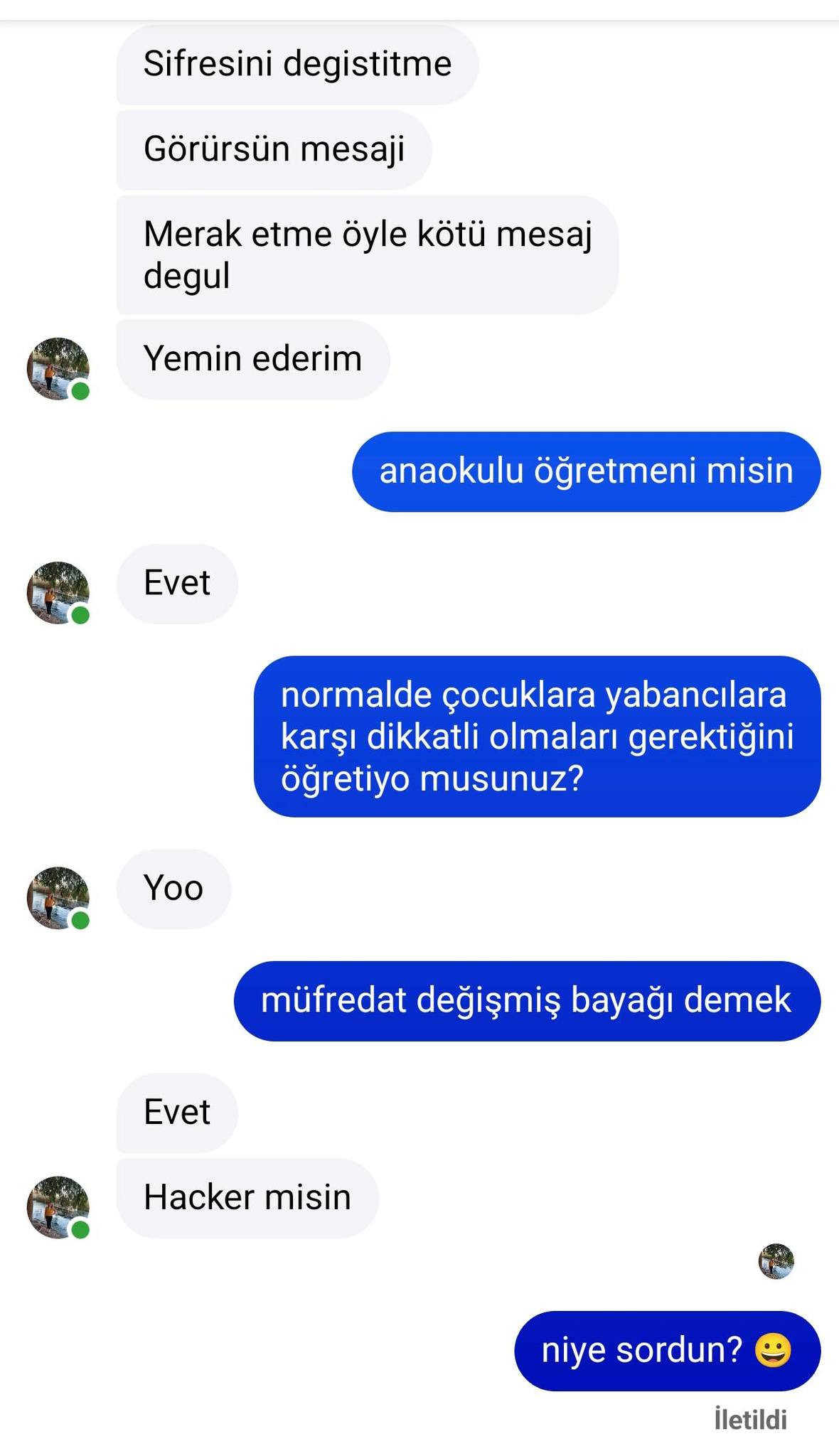Tap the "anaokulu öğretmeni misin" message for details

(586, 471)
